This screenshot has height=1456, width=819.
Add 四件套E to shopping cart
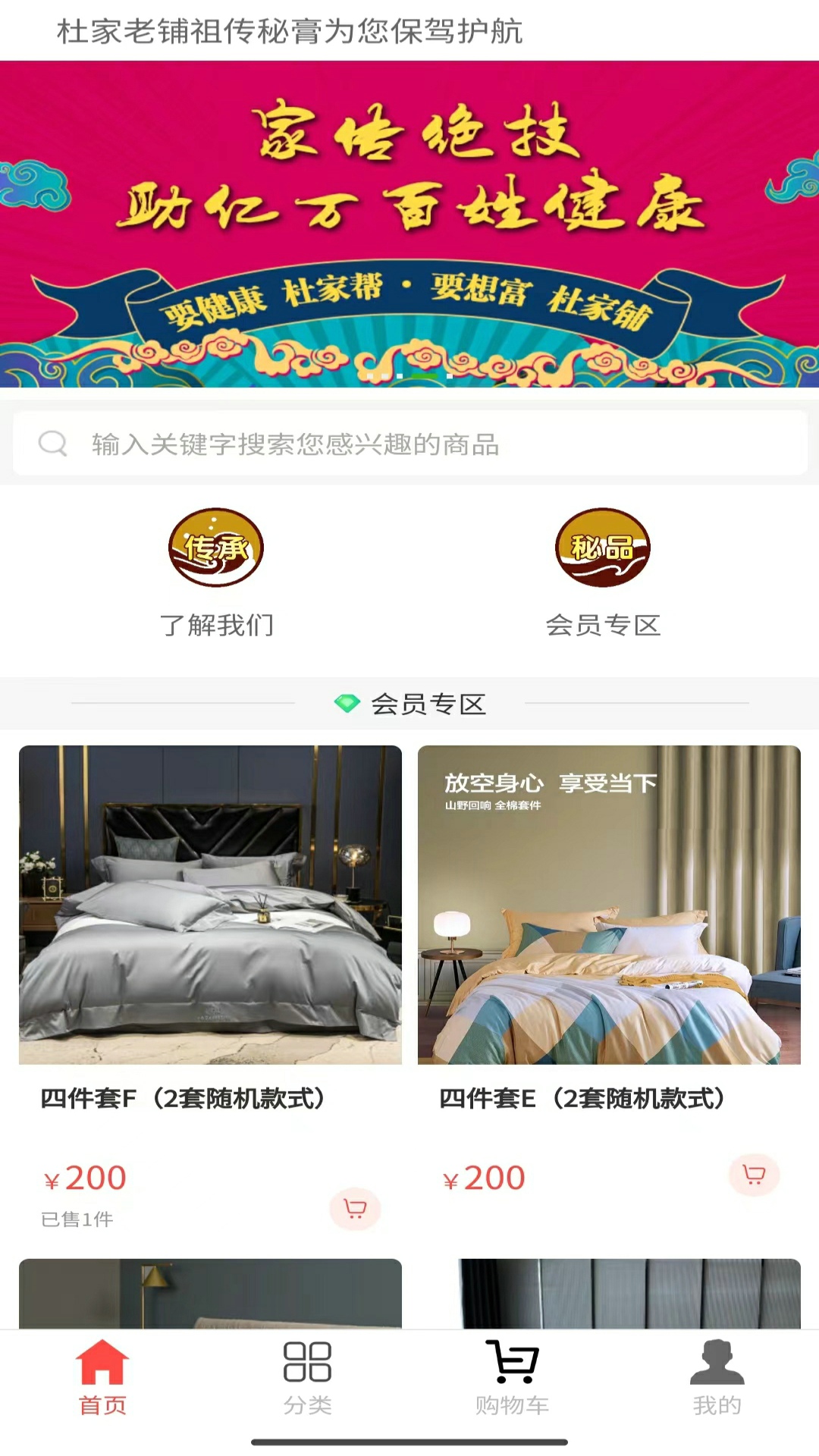[754, 1175]
